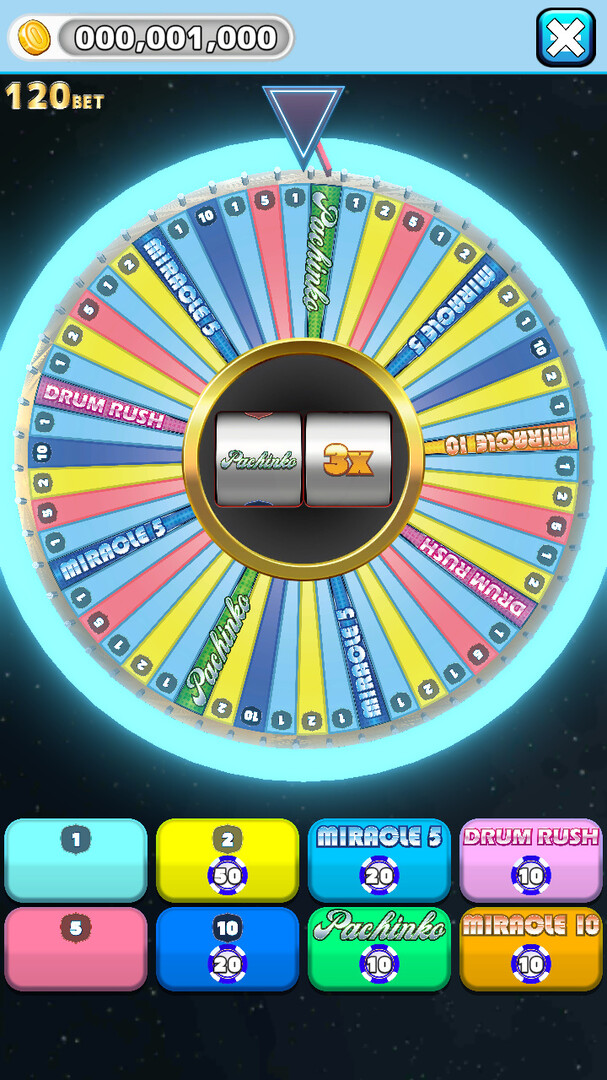Image resolution: width=607 pixels, height=1080 pixels.
Task: Bet on the yellow 2 tile
Action: click(x=227, y=860)
